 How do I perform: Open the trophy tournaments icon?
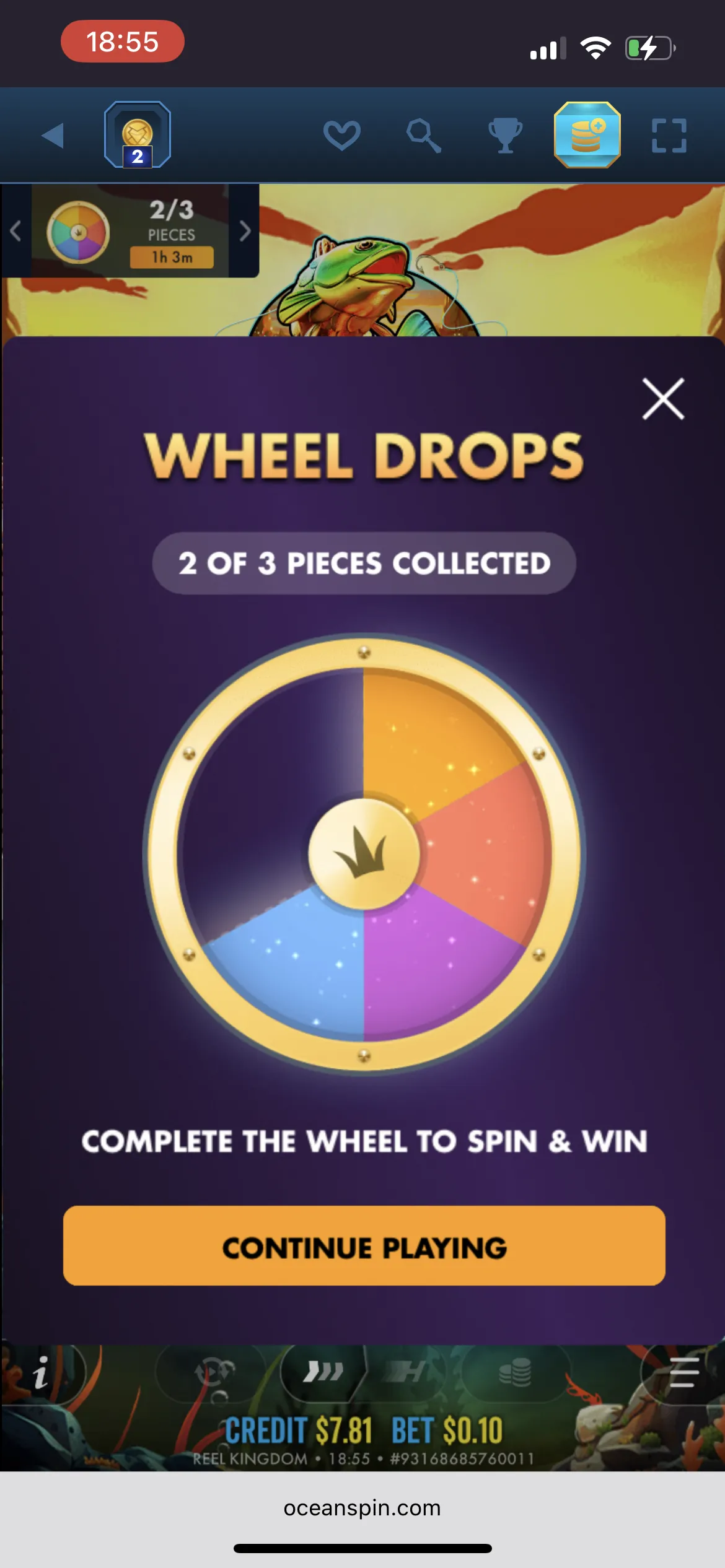tap(505, 135)
